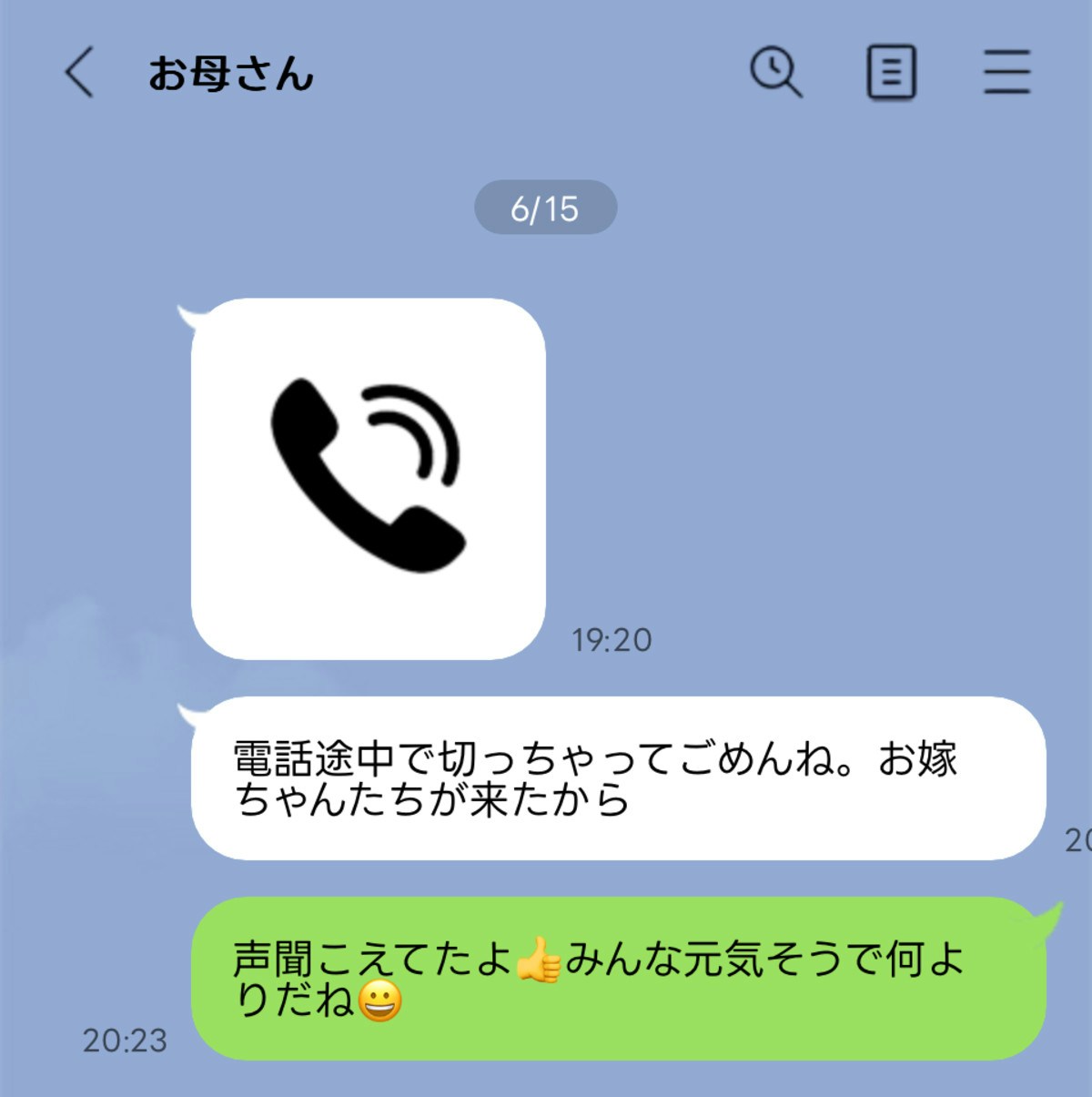Open chat history search icon
This screenshot has height=1097, width=1092.
(x=775, y=72)
